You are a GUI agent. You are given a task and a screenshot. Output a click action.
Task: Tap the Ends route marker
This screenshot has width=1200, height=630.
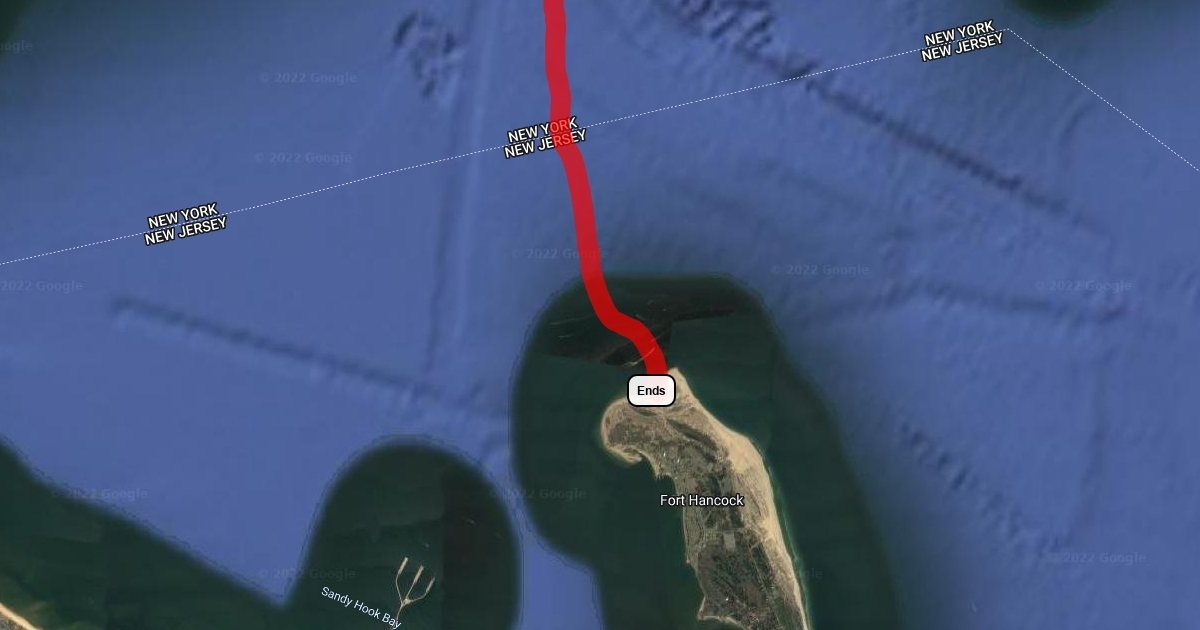pos(651,391)
